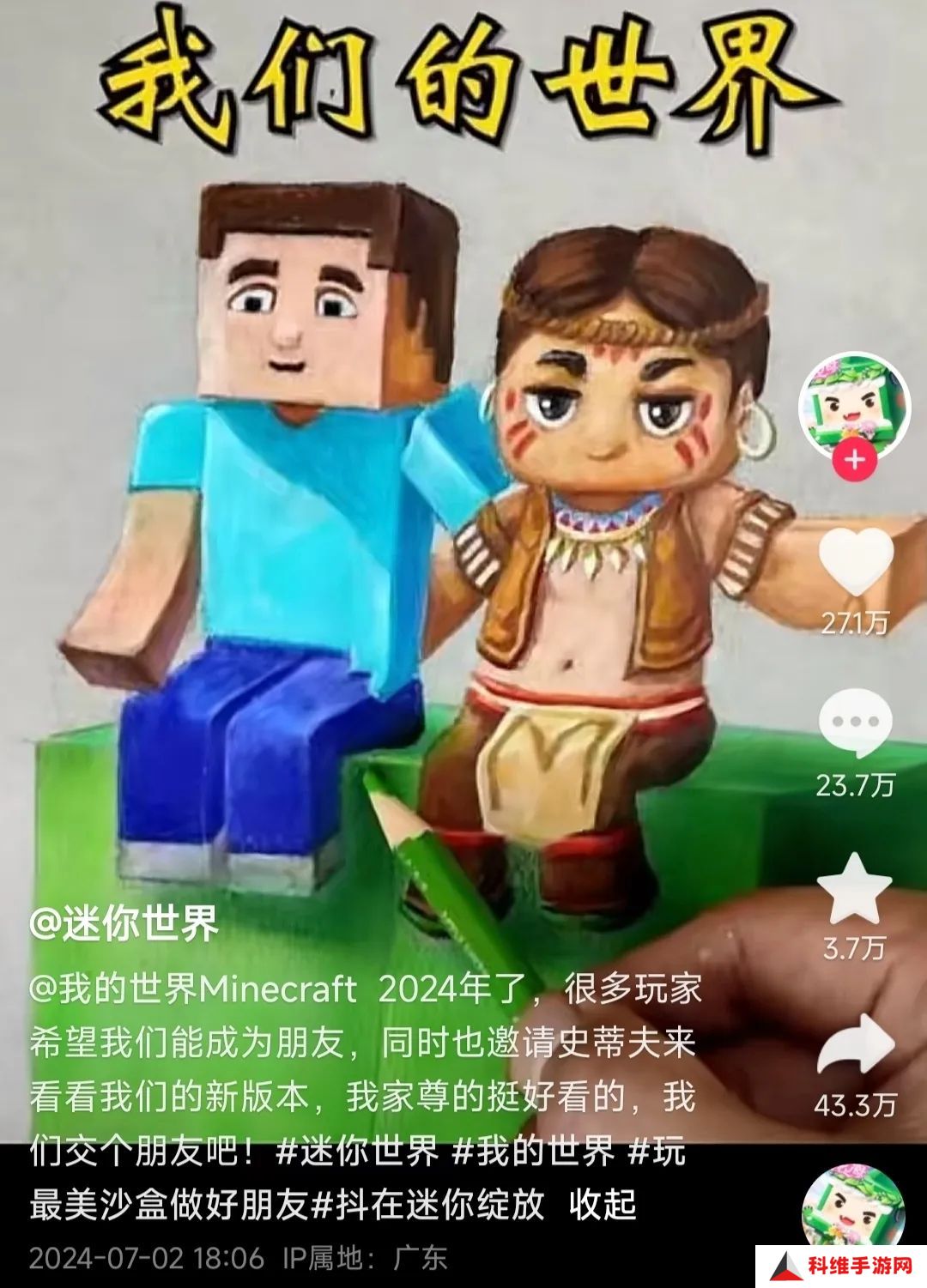Viewport: 927px width, 1288px height.
Task: Open the spinning music disc
Action: point(852,1212)
